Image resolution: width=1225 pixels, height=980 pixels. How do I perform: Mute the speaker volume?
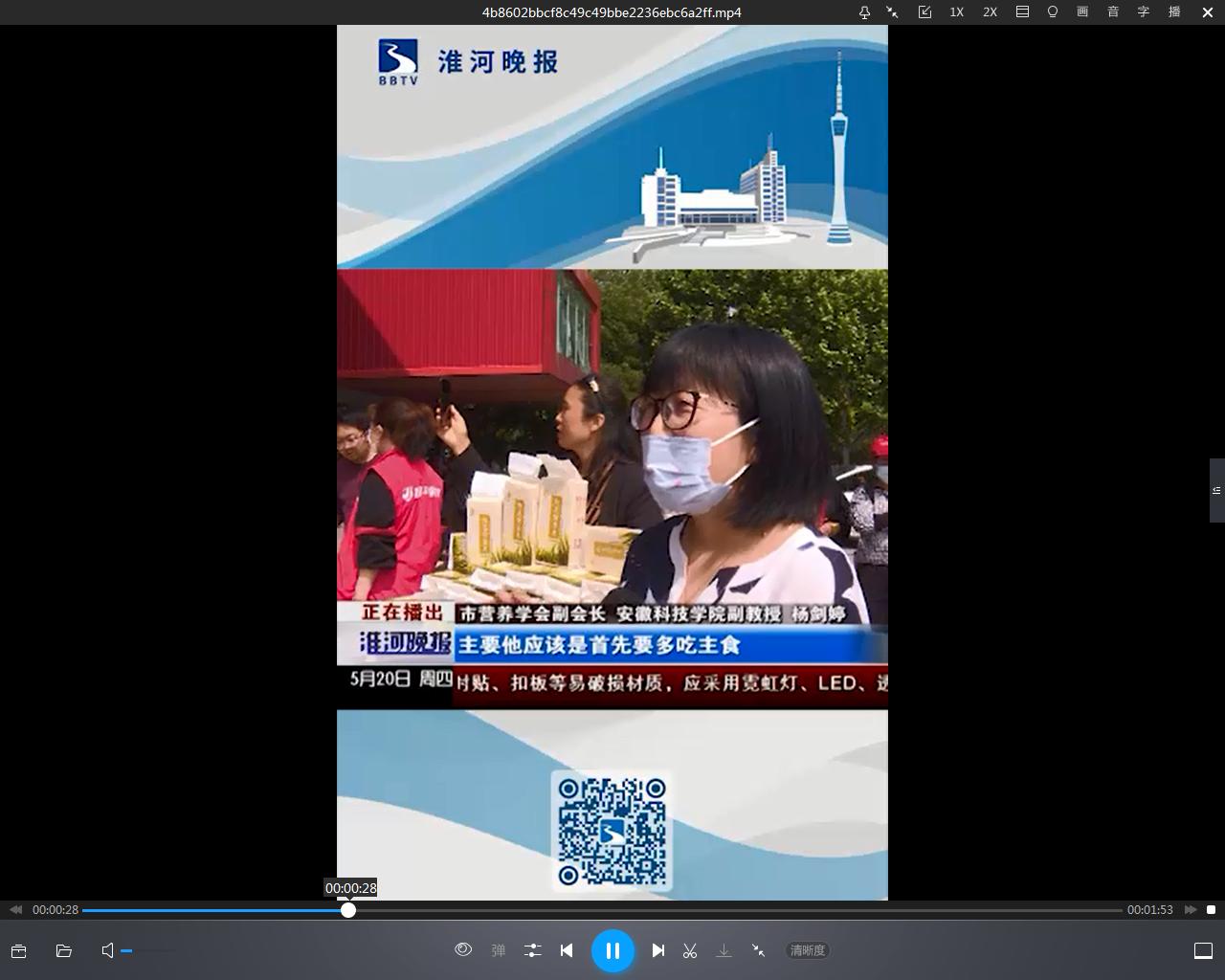107,950
